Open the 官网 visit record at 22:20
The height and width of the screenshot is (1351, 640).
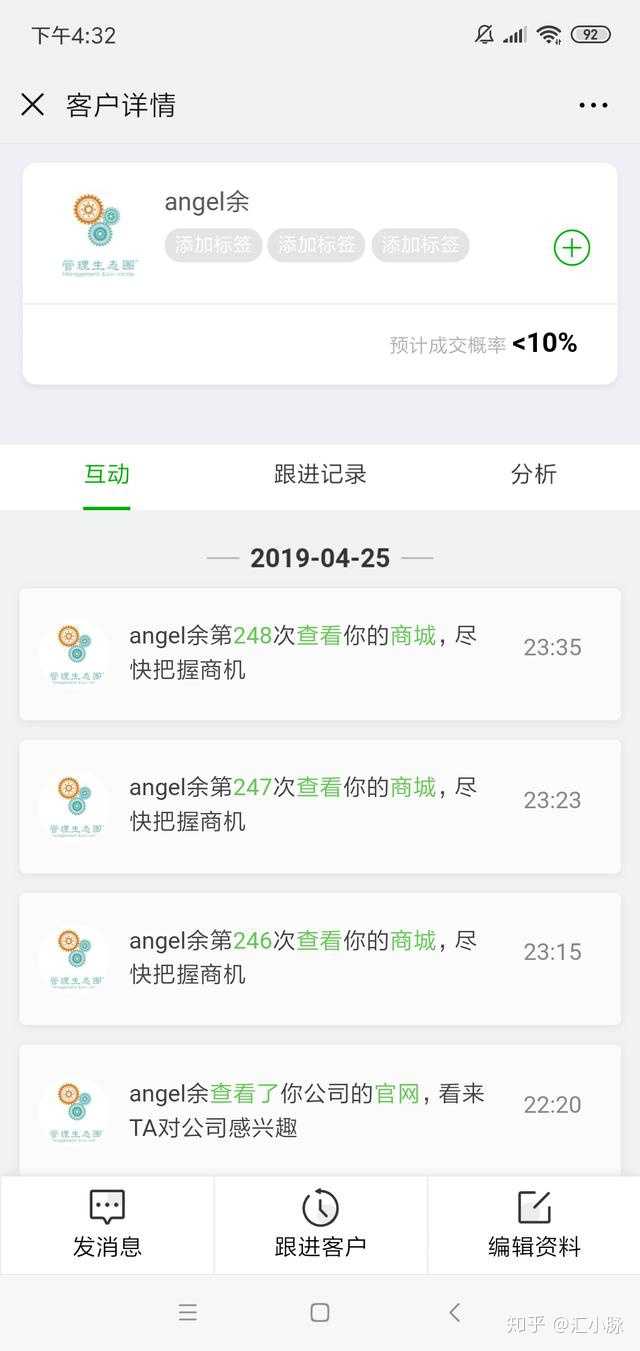coord(320,1110)
